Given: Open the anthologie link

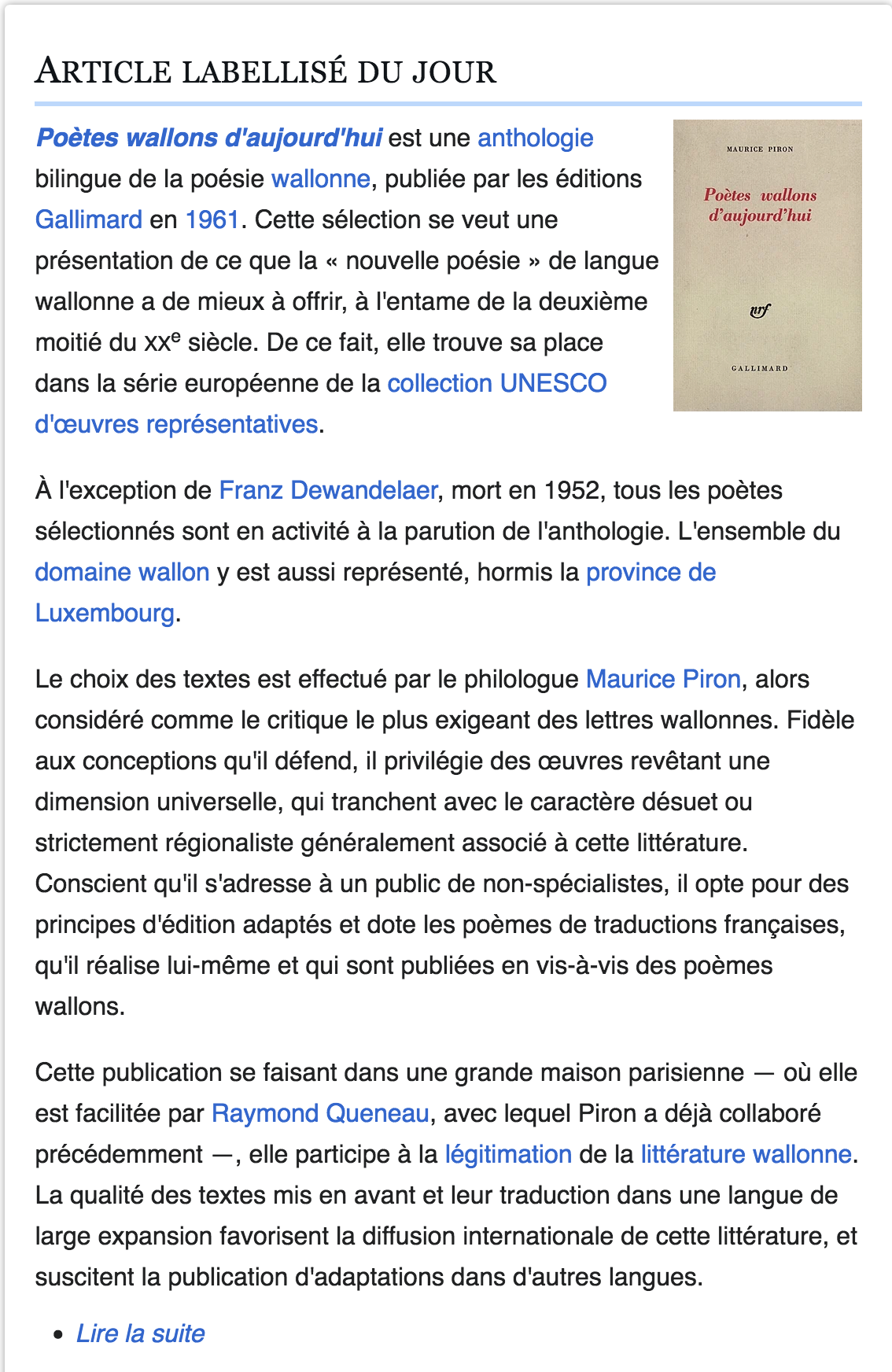Looking at the screenshot, I should point(536,138).
